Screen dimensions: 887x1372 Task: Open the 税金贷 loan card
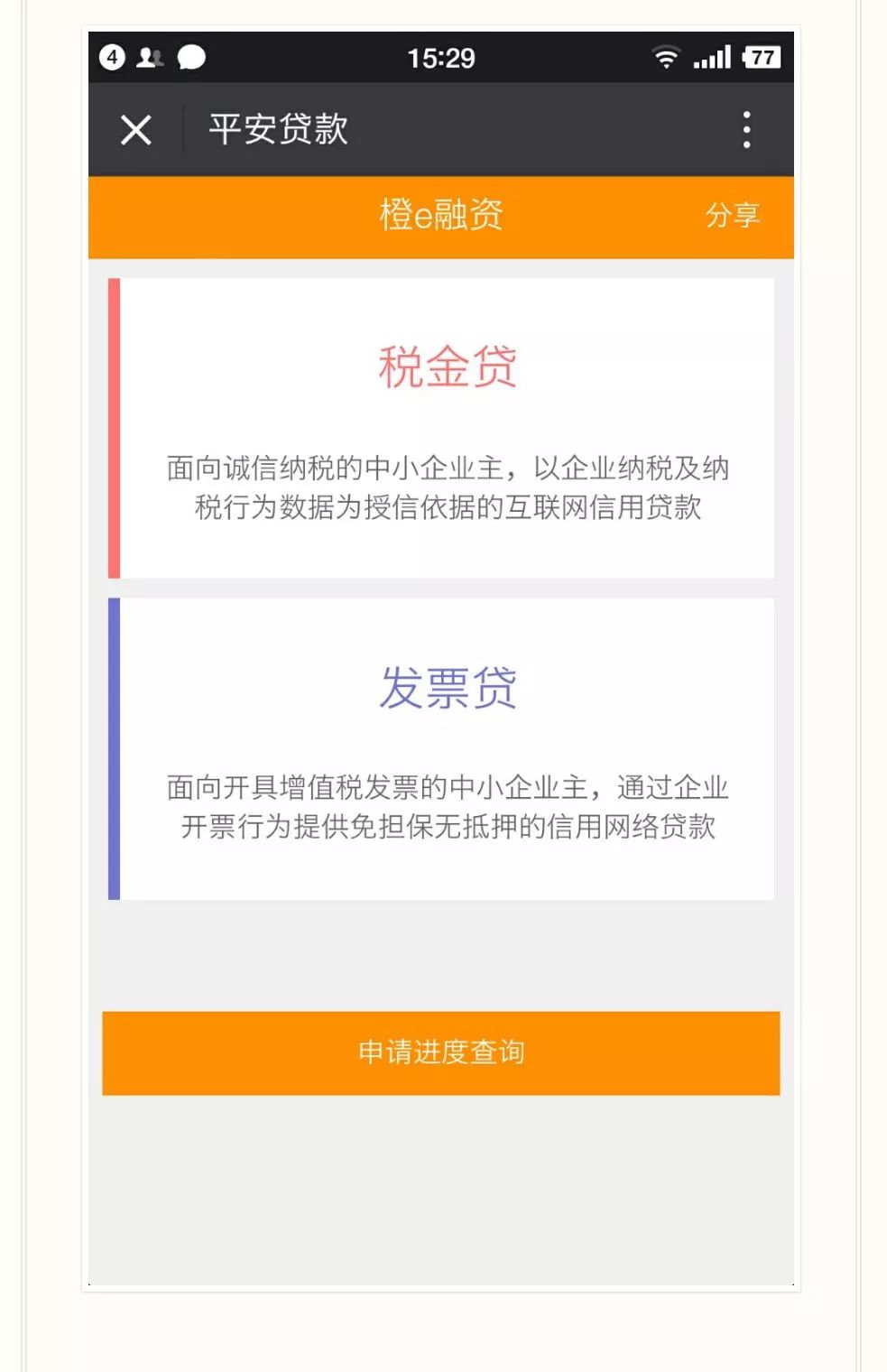pos(445,428)
